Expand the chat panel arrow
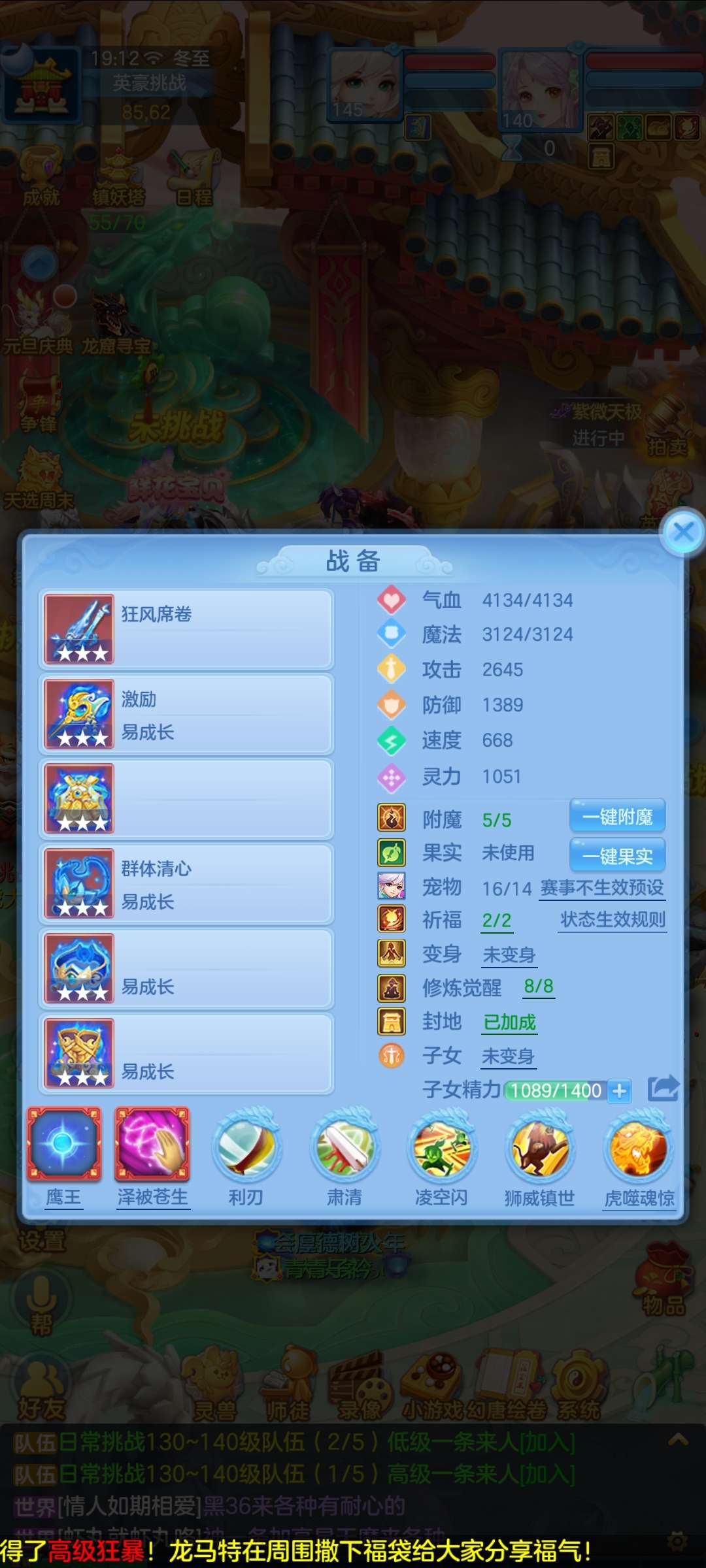This screenshot has width=706, height=1568. (x=678, y=1439)
